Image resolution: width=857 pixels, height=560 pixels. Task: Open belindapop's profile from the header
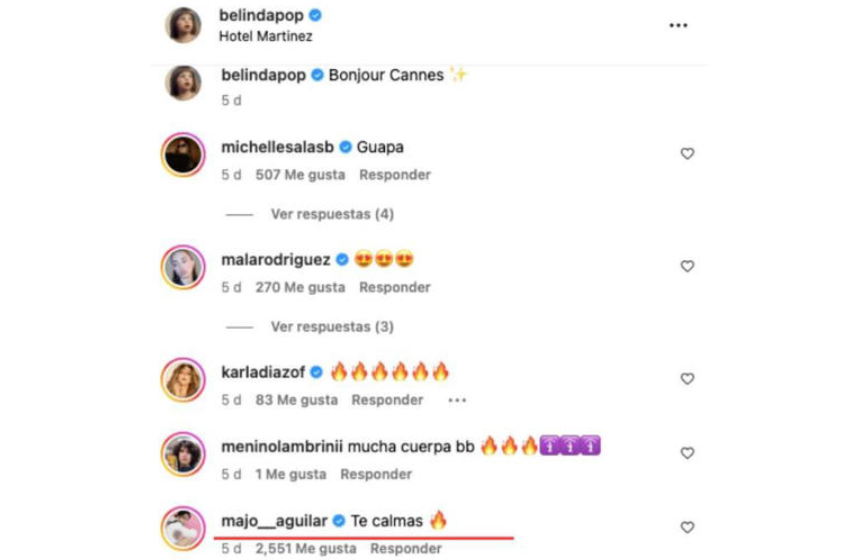coord(261,15)
